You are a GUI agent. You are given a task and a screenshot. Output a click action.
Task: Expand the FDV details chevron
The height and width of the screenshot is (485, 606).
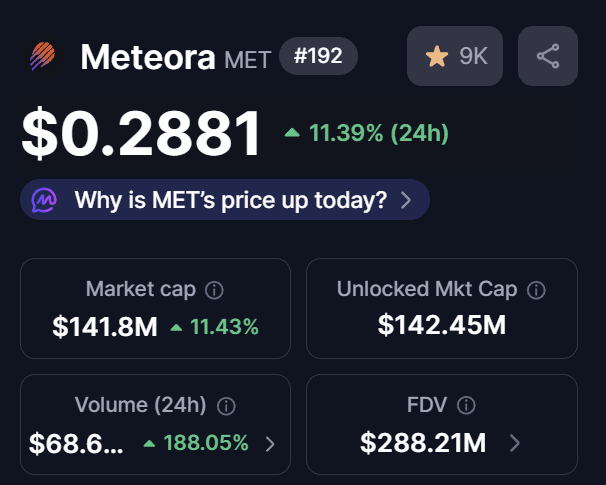(x=514, y=443)
